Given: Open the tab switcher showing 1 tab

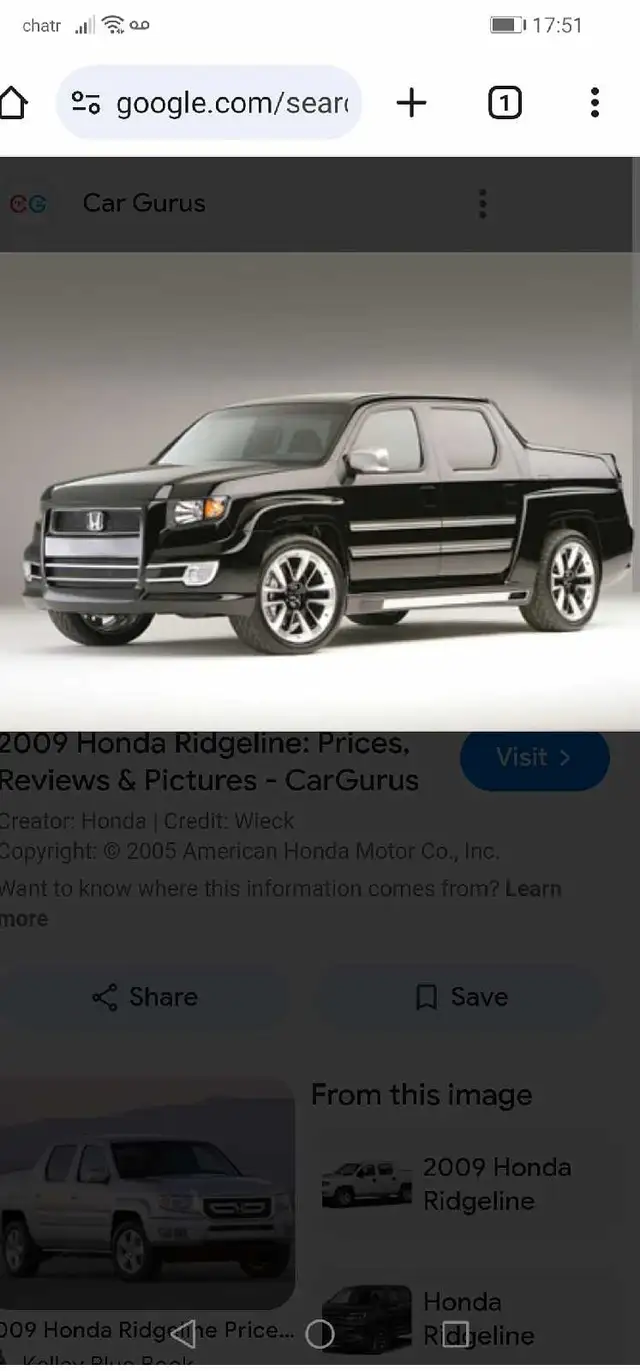Looking at the screenshot, I should coord(505,102).
